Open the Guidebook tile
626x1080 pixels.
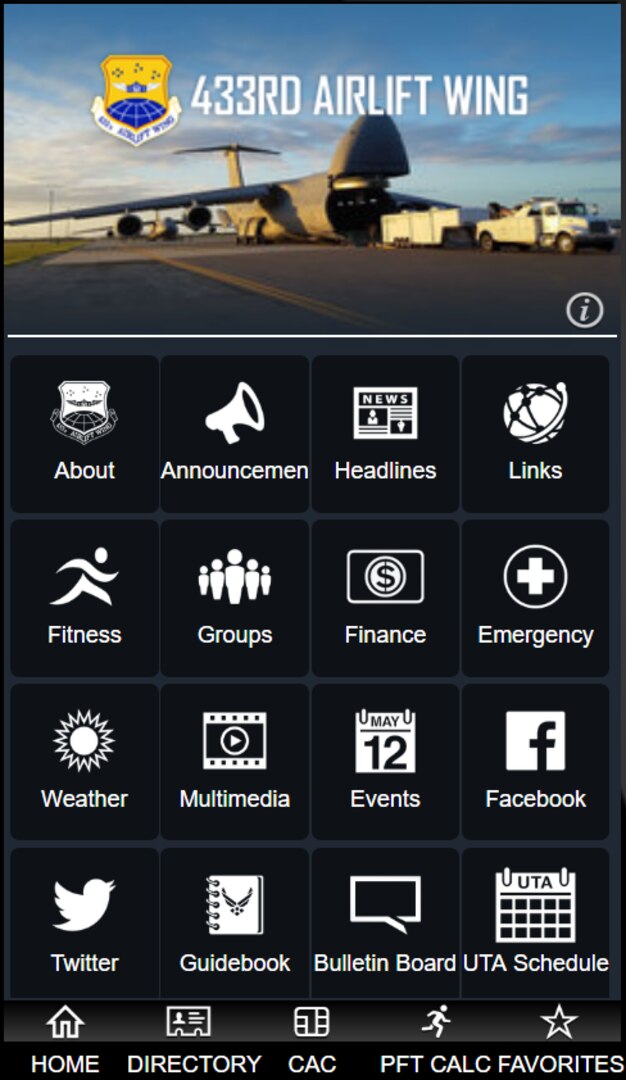[235, 925]
